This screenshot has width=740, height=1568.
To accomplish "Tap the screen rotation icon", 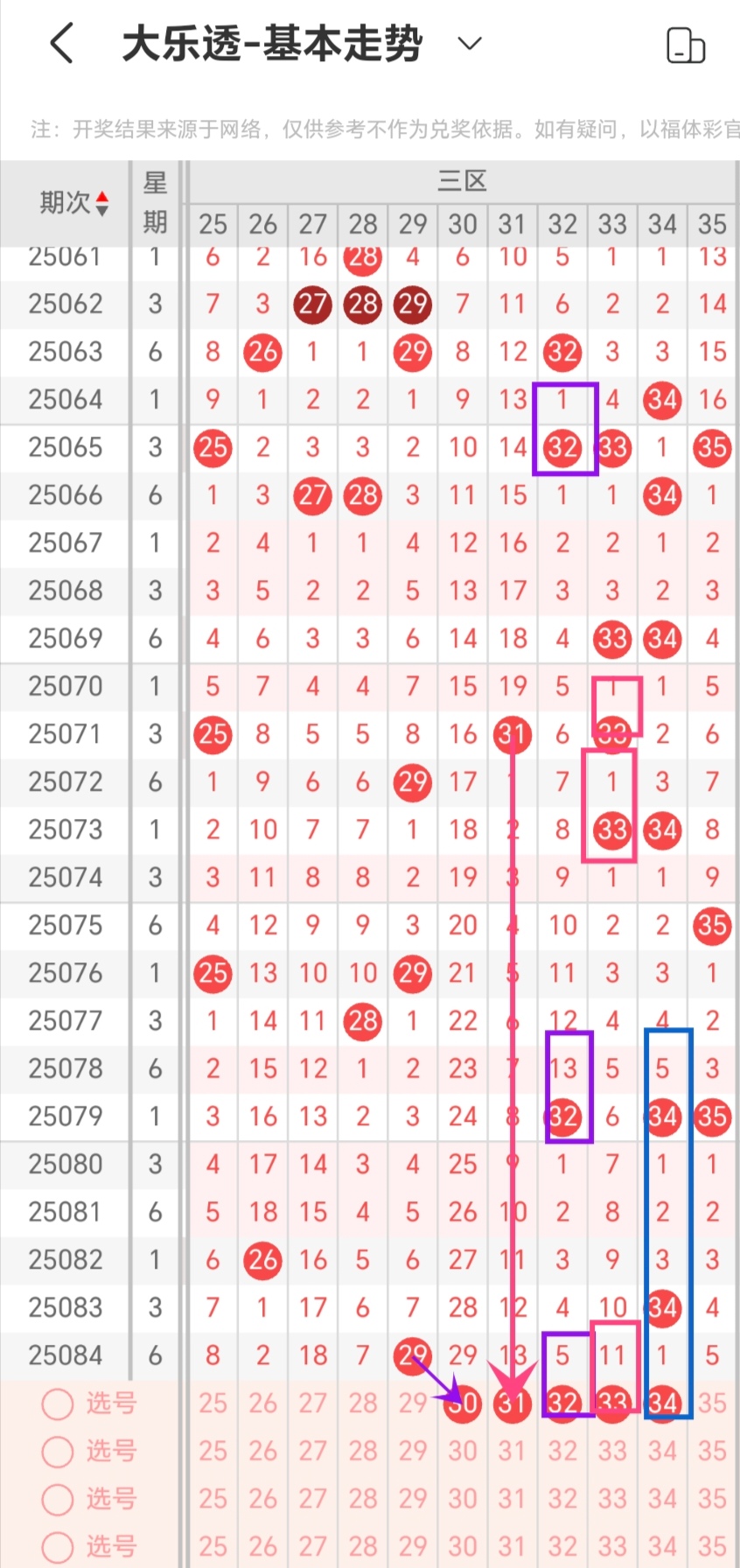I will click(x=685, y=45).
